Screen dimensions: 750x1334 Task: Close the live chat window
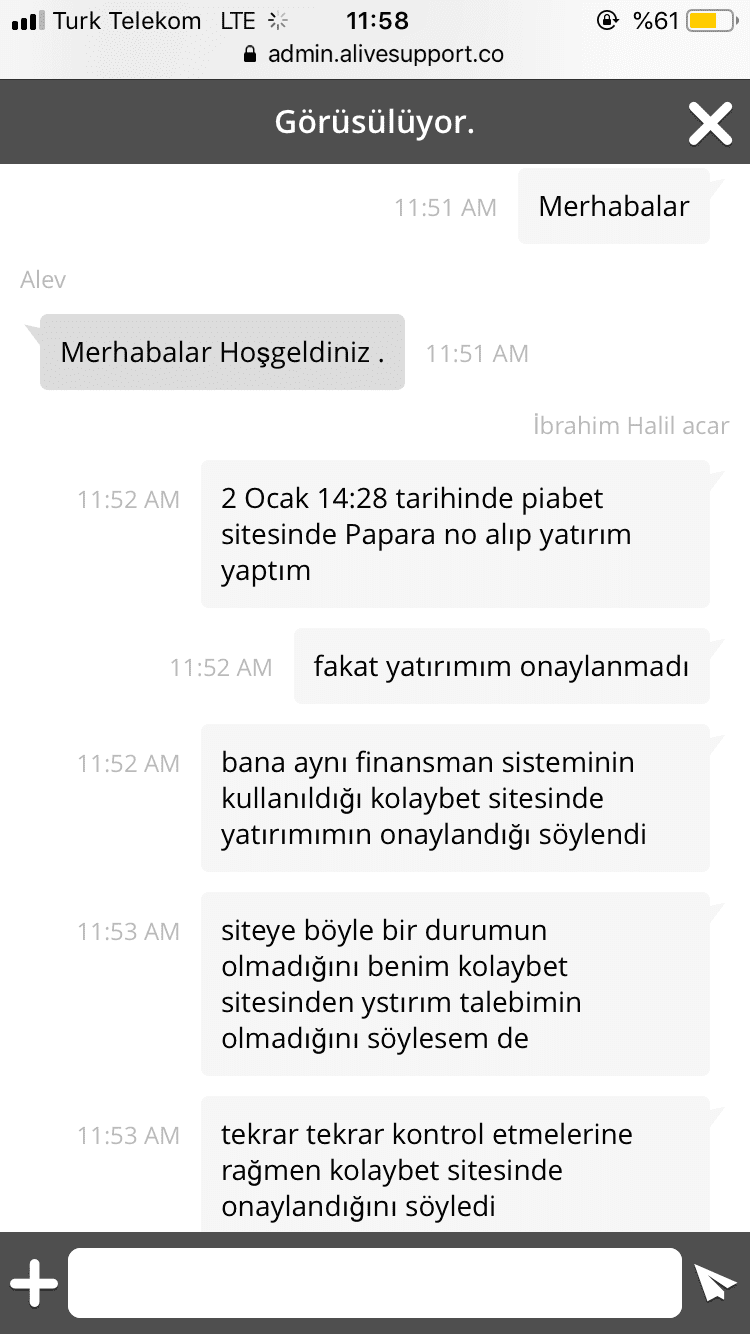710,124
